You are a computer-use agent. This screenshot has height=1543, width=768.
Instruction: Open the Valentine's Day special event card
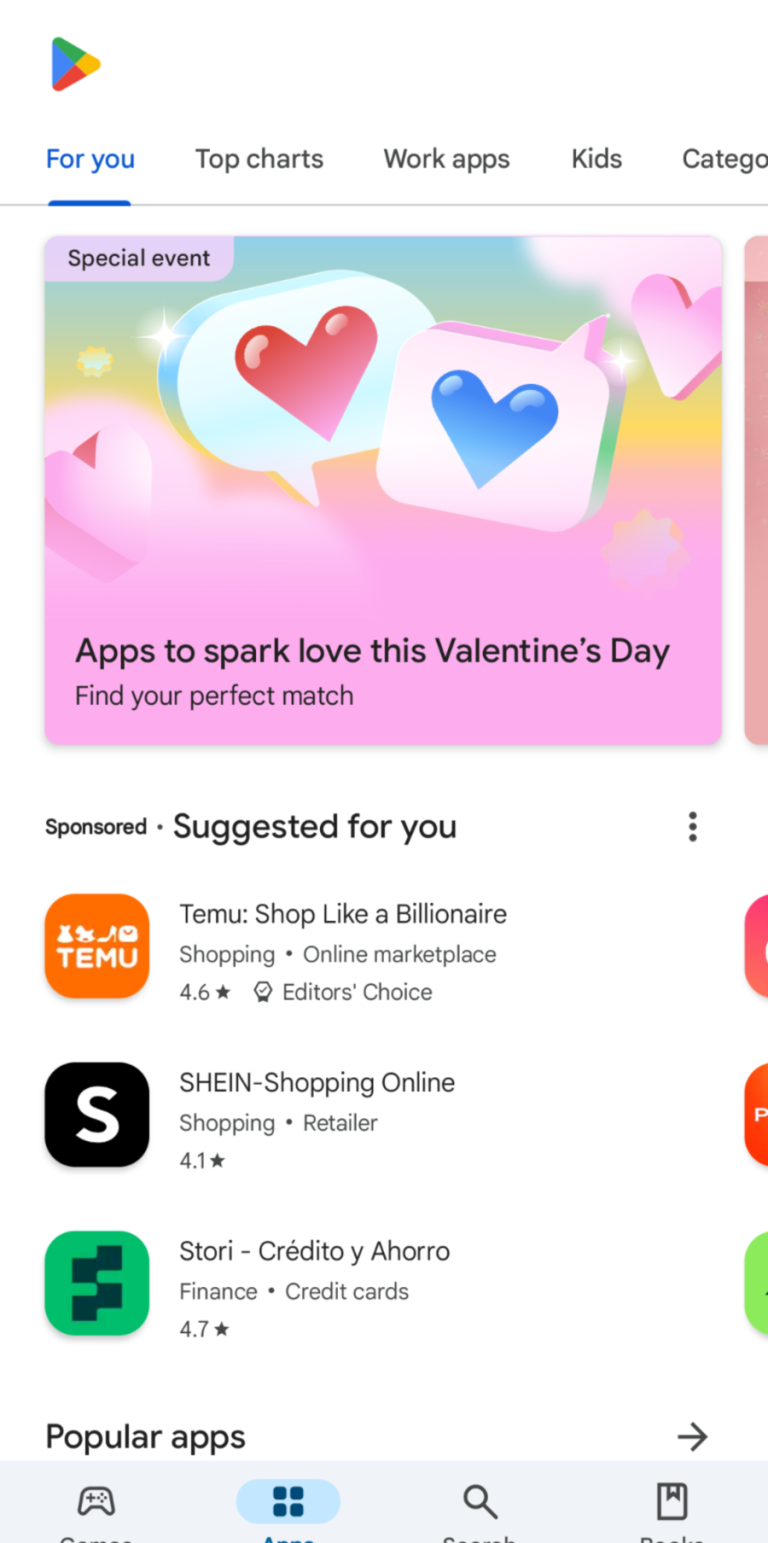[x=383, y=490]
